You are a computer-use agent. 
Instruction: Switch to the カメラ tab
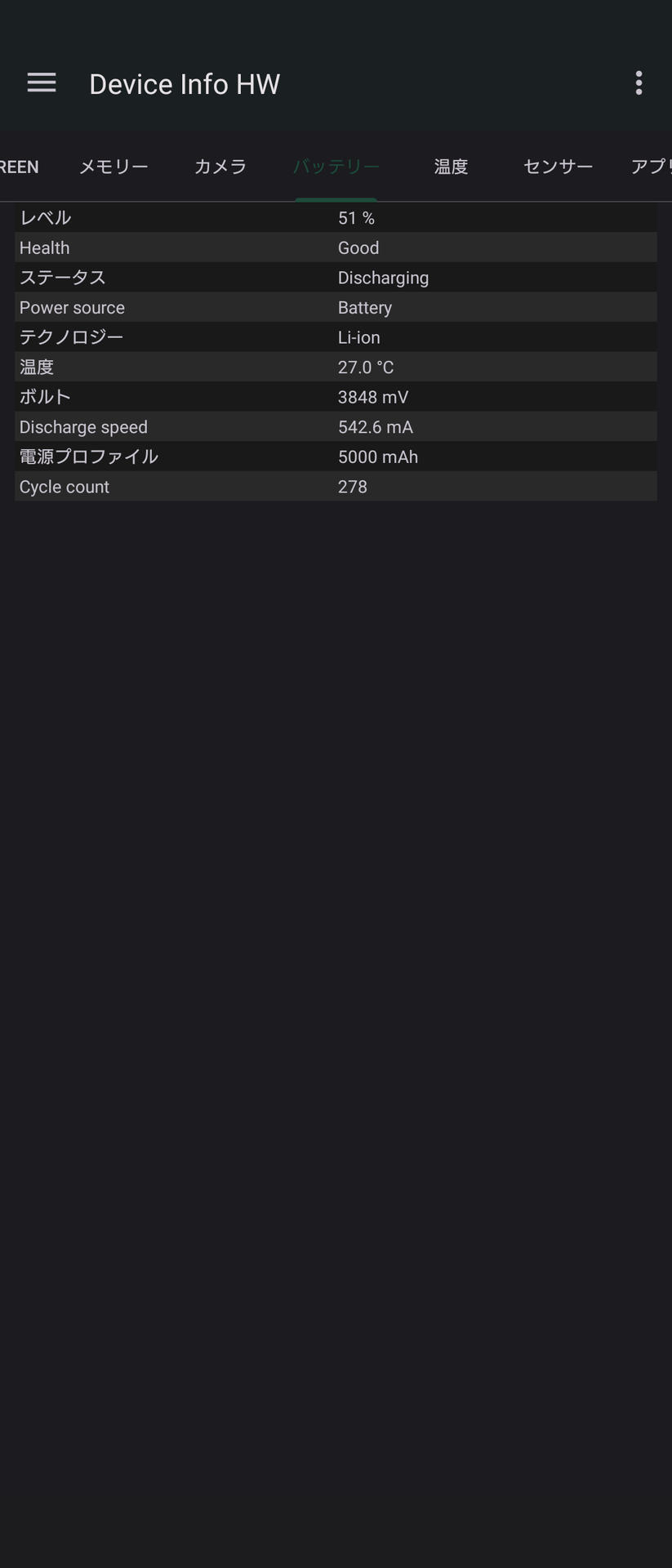[x=220, y=166]
